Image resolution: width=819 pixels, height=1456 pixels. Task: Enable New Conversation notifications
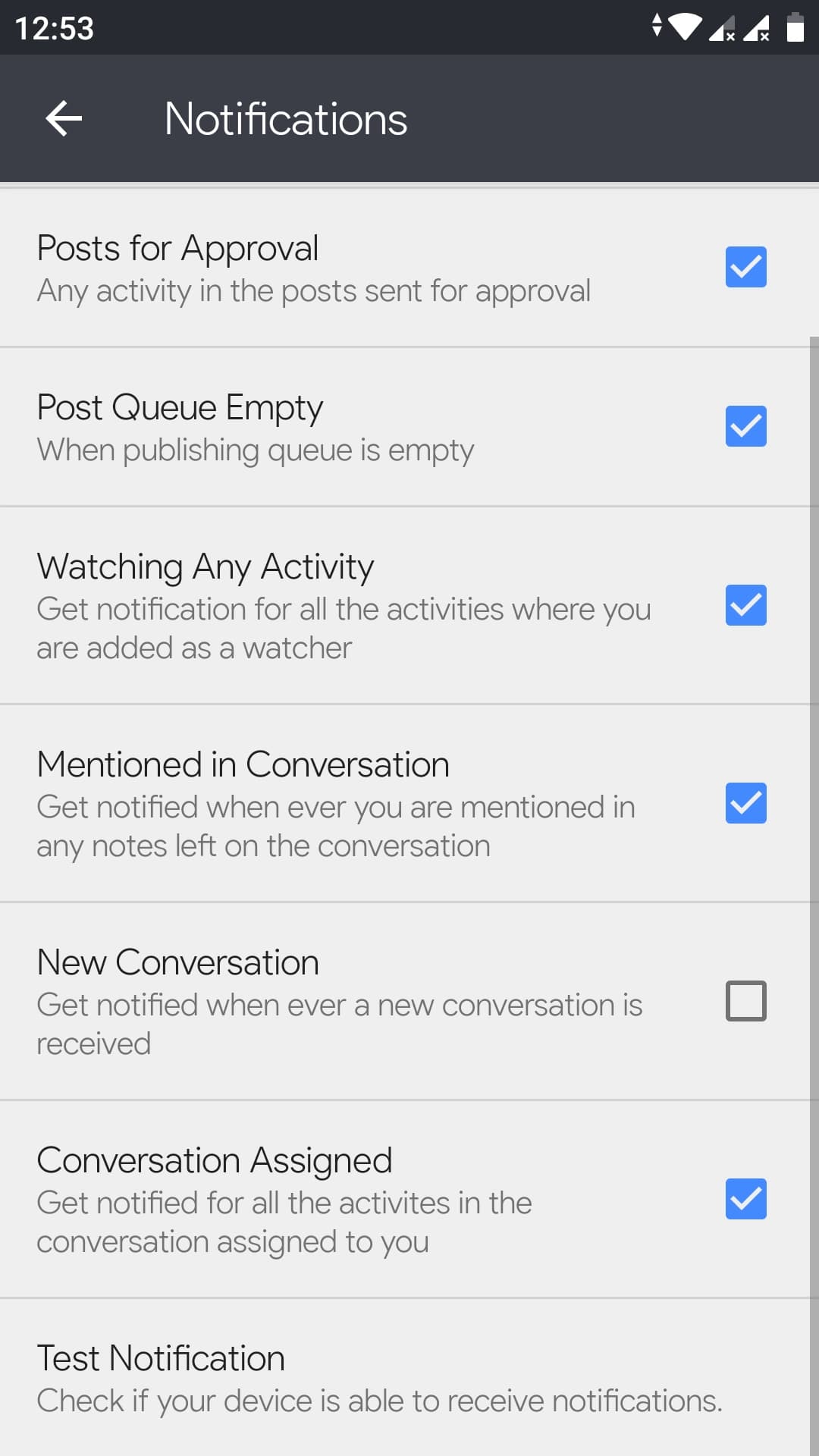click(746, 1001)
